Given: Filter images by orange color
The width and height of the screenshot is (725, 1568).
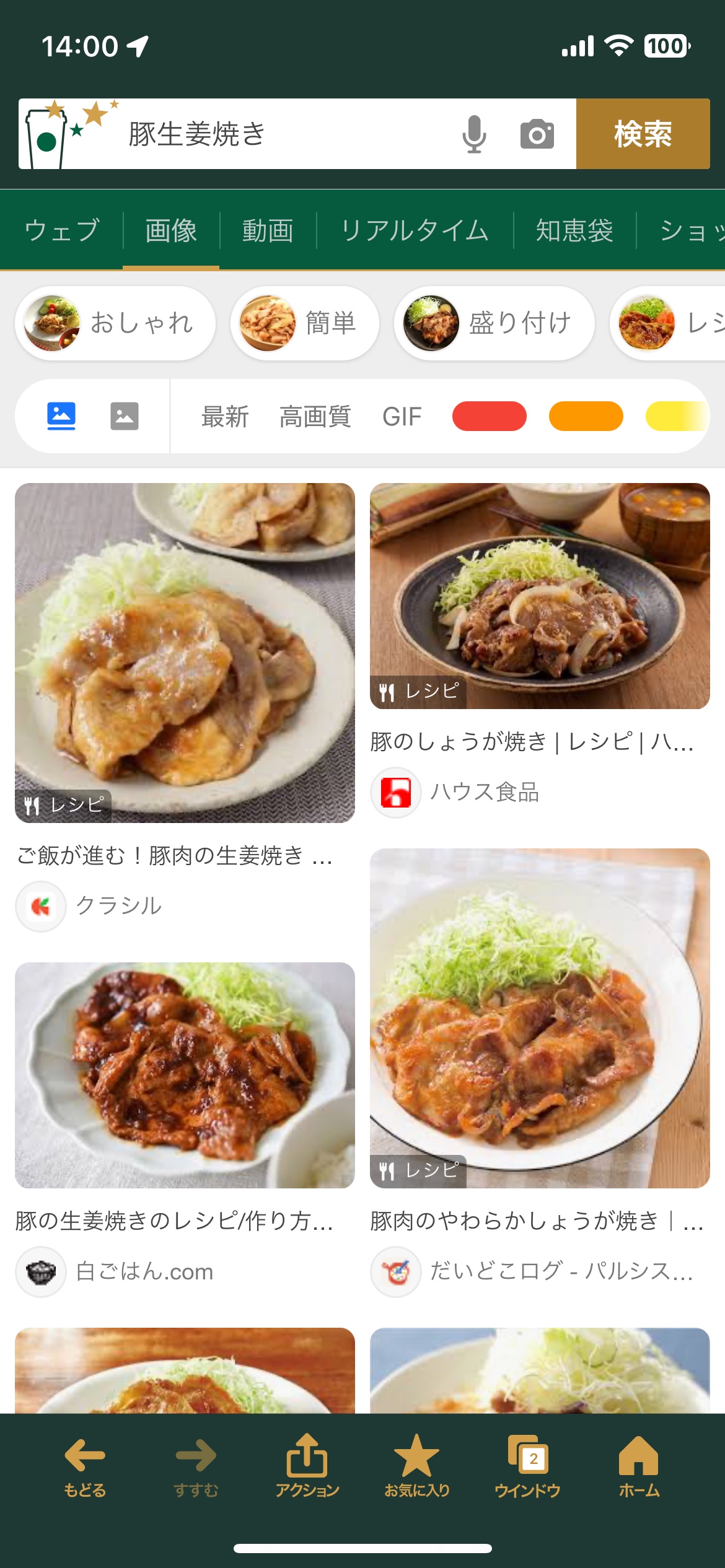Looking at the screenshot, I should coord(586,416).
